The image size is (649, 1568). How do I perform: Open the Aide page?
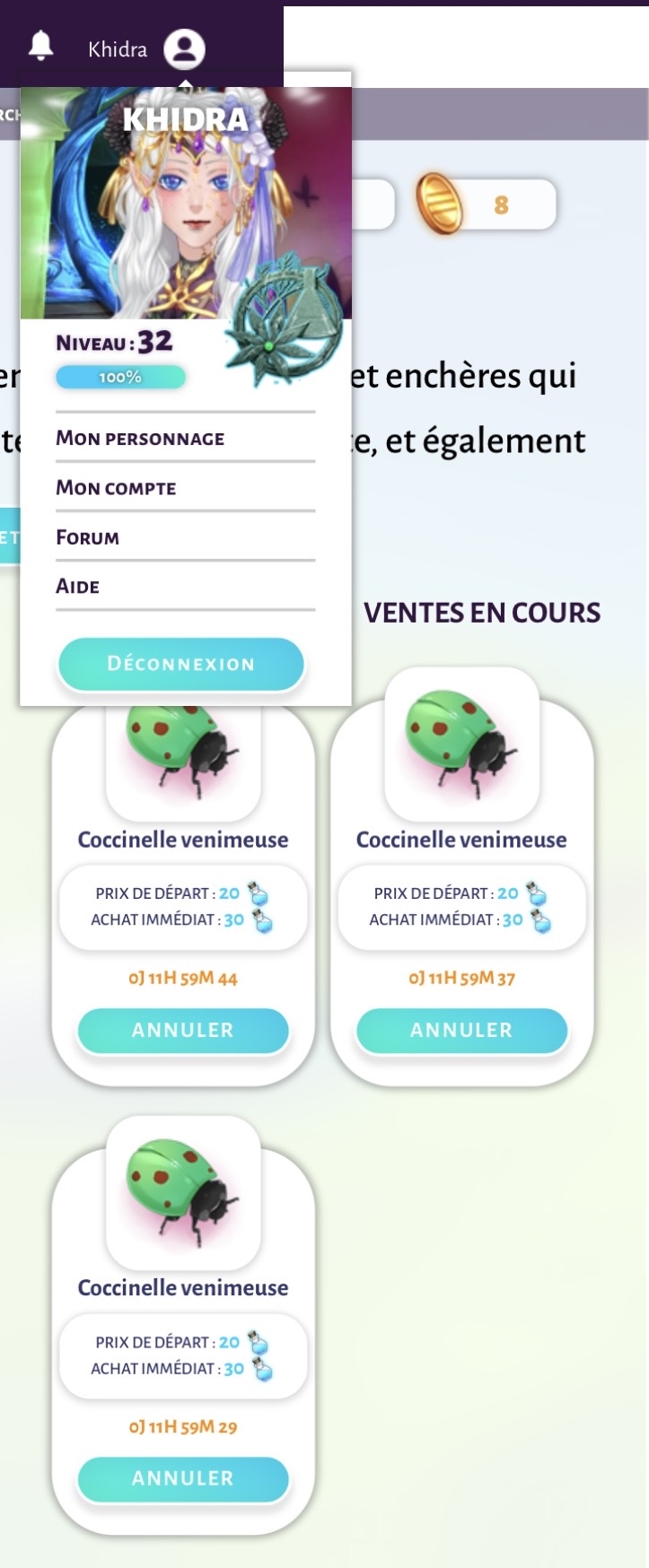pos(186,586)
